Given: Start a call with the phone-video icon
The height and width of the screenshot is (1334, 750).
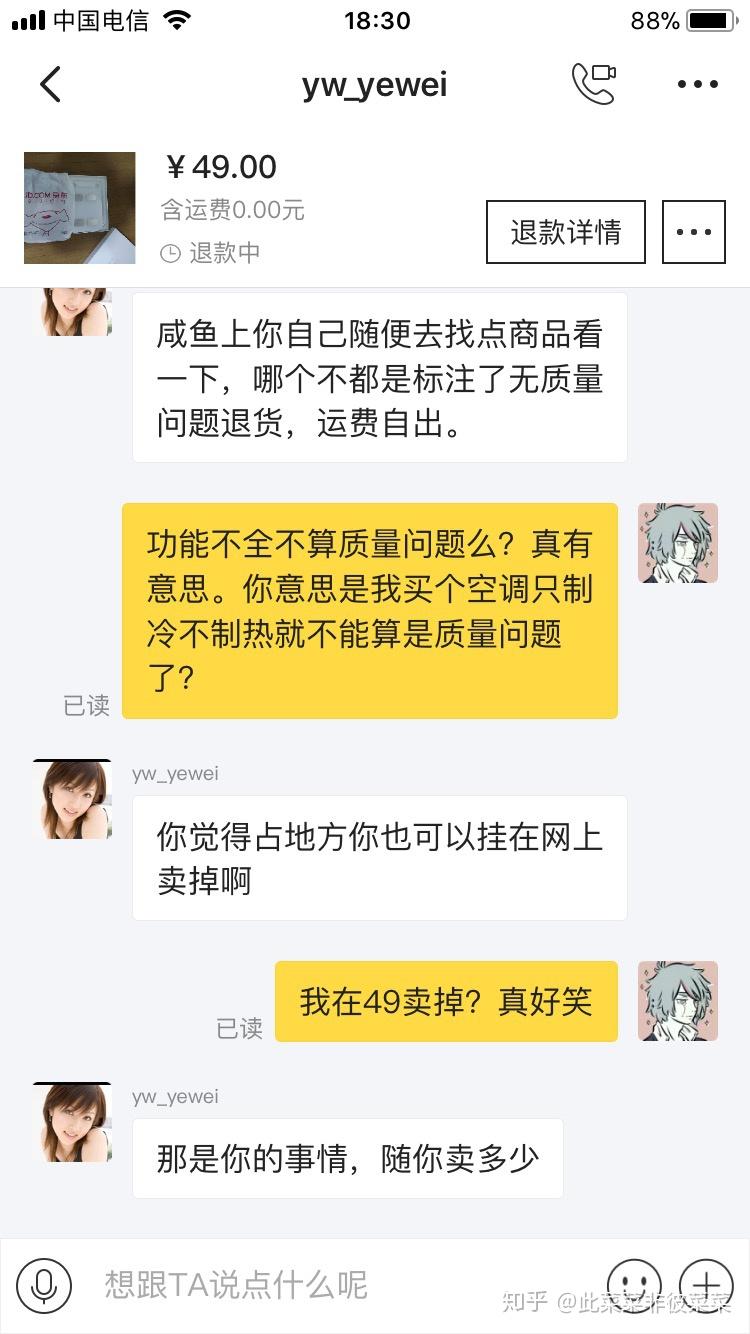Looking at the screenshot, I should point(596,84).
